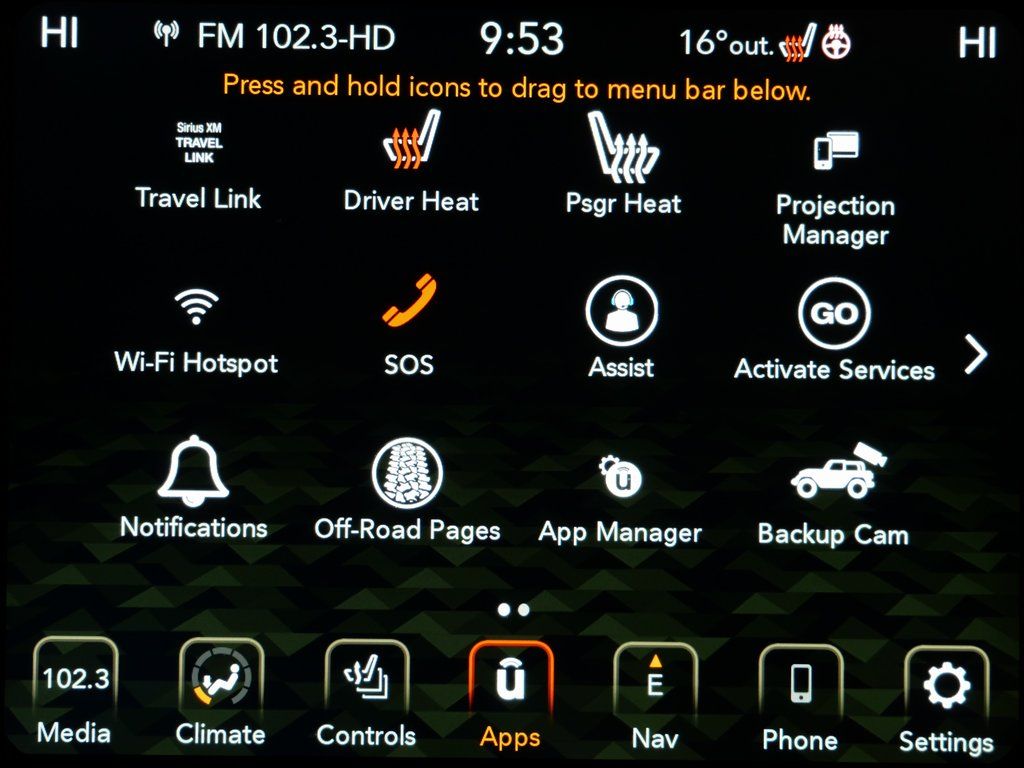Turn on Driver Heat seat

click(411, 165)
